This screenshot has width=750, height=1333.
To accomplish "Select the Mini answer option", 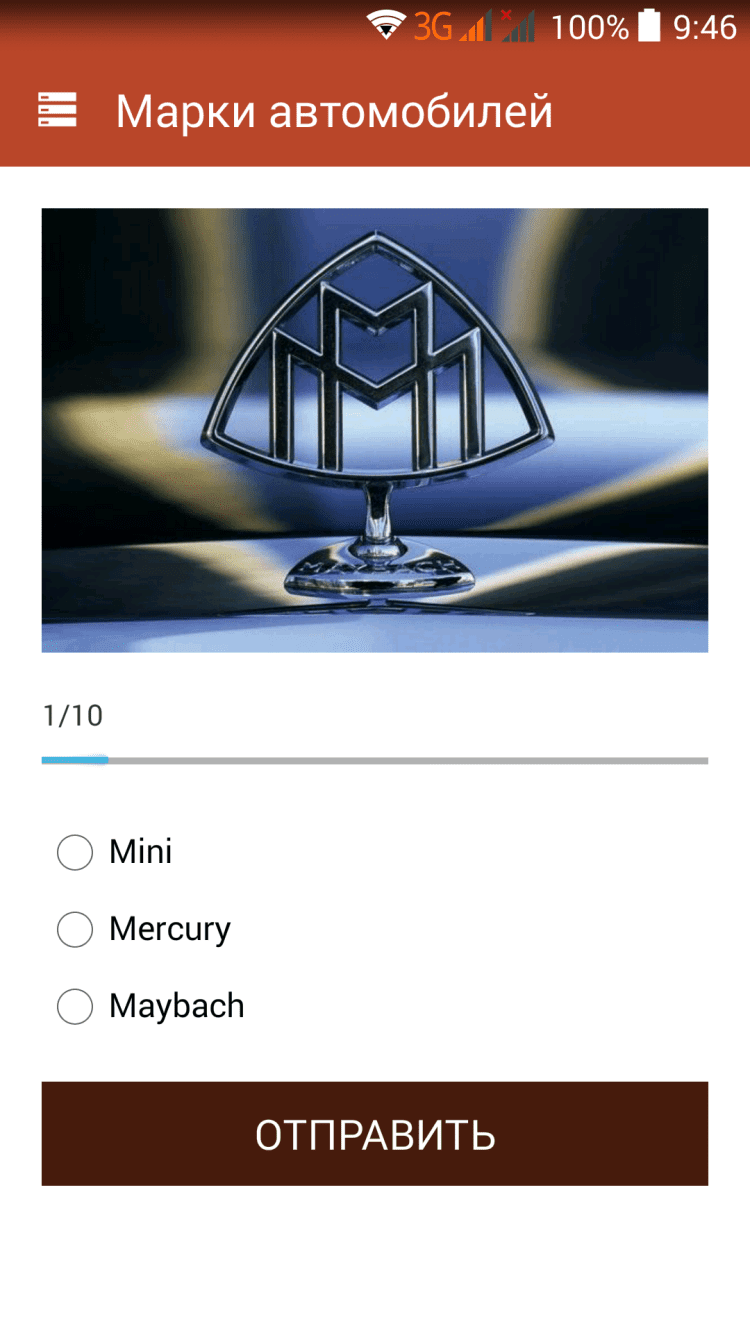I will pos(75,852).
